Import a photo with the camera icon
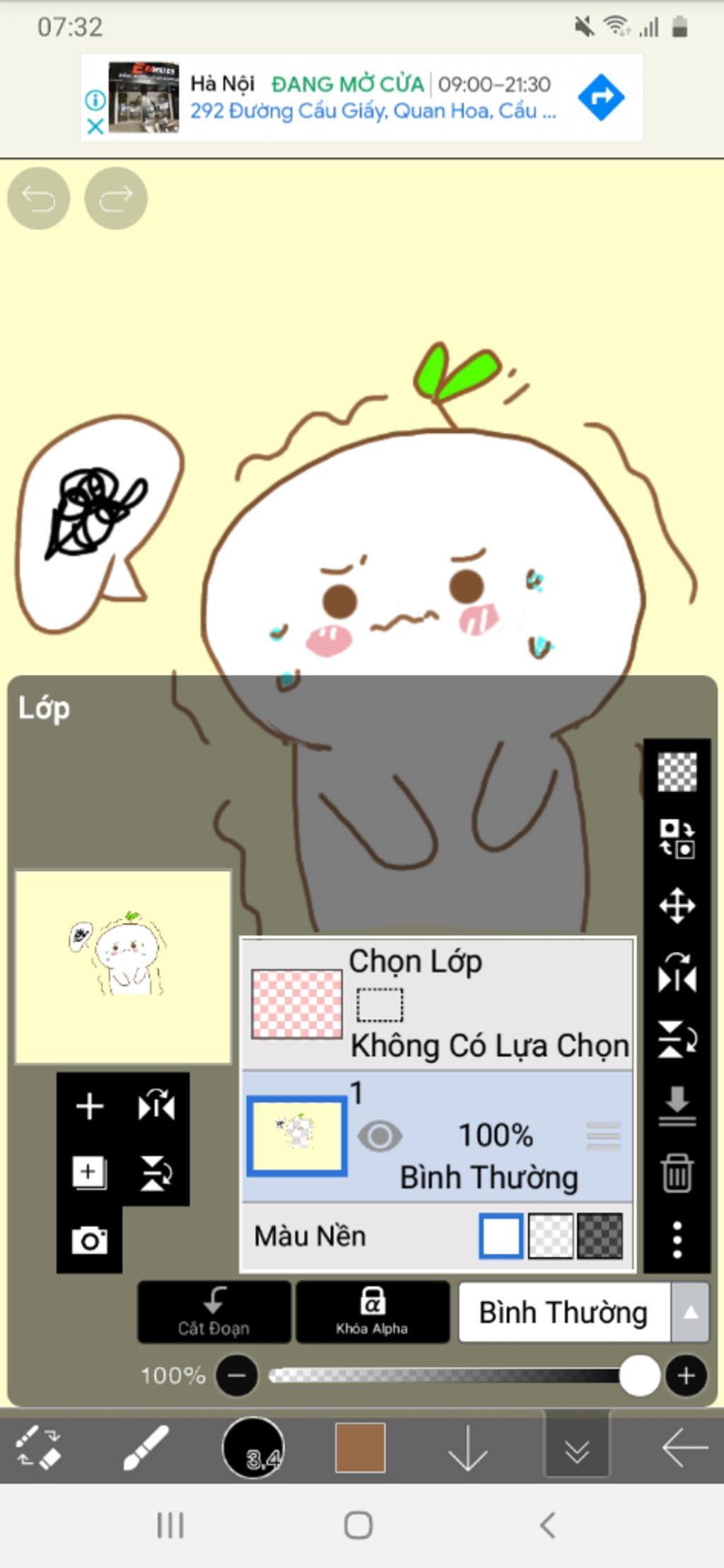724x1568 pixels. (90, 1240)
